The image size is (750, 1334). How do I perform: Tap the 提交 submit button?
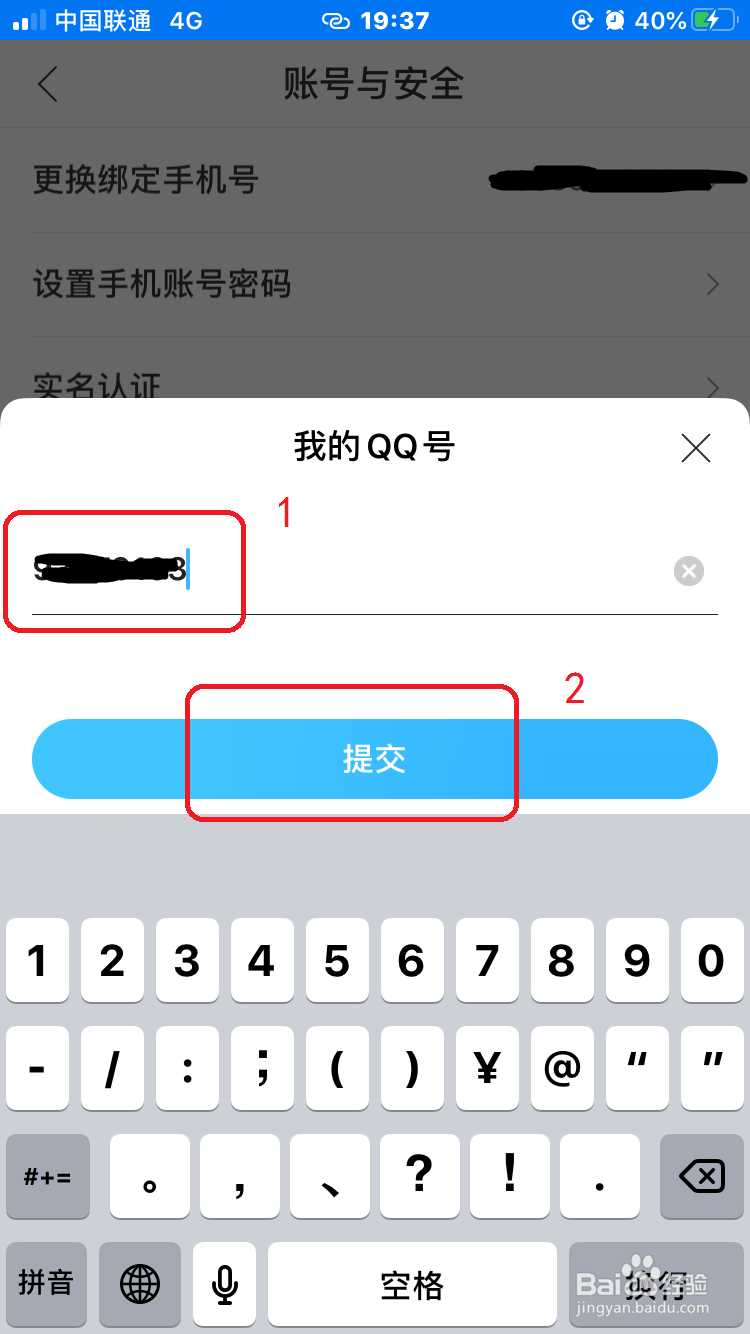(x=375, y=759)
